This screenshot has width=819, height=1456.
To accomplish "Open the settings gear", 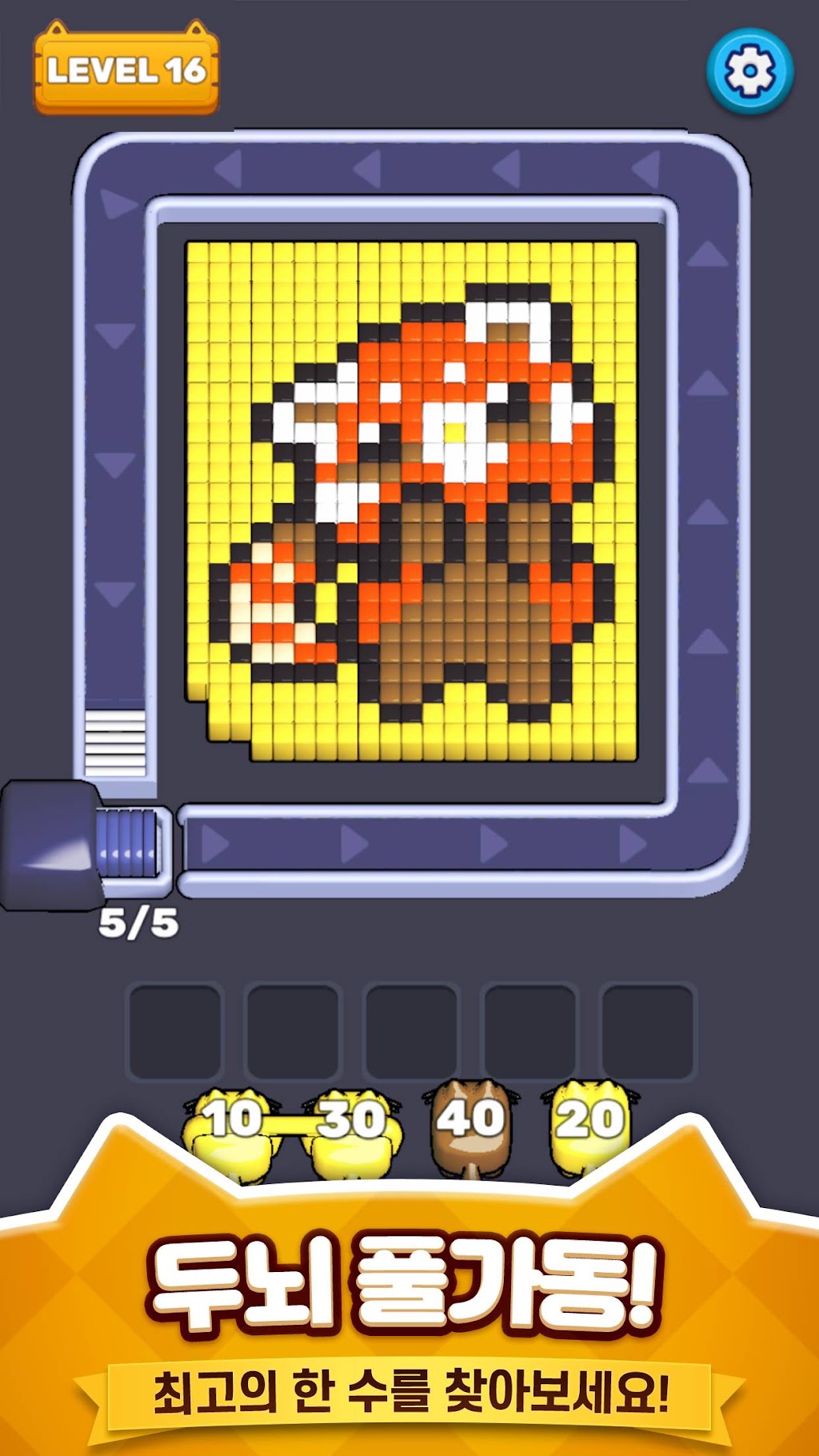I will tap(750, 71).
